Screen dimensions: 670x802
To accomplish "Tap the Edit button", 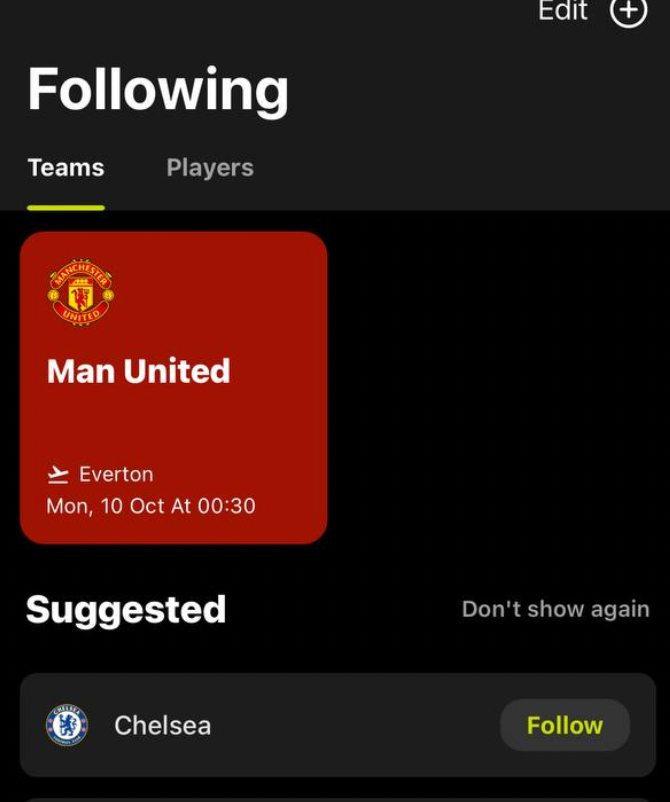I will coord(565,12).
